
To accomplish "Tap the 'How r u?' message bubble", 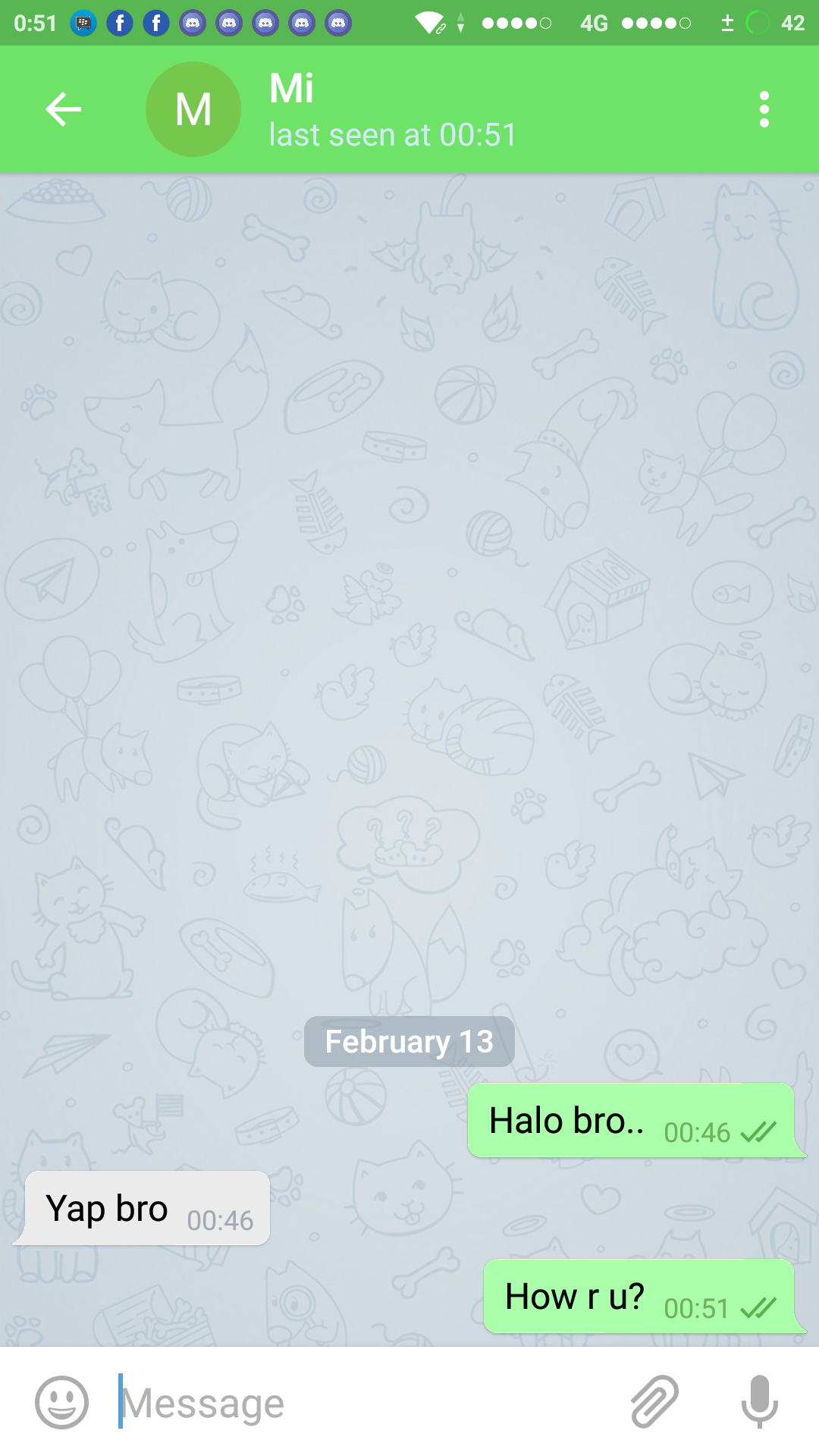I will tap(644, 1297).
